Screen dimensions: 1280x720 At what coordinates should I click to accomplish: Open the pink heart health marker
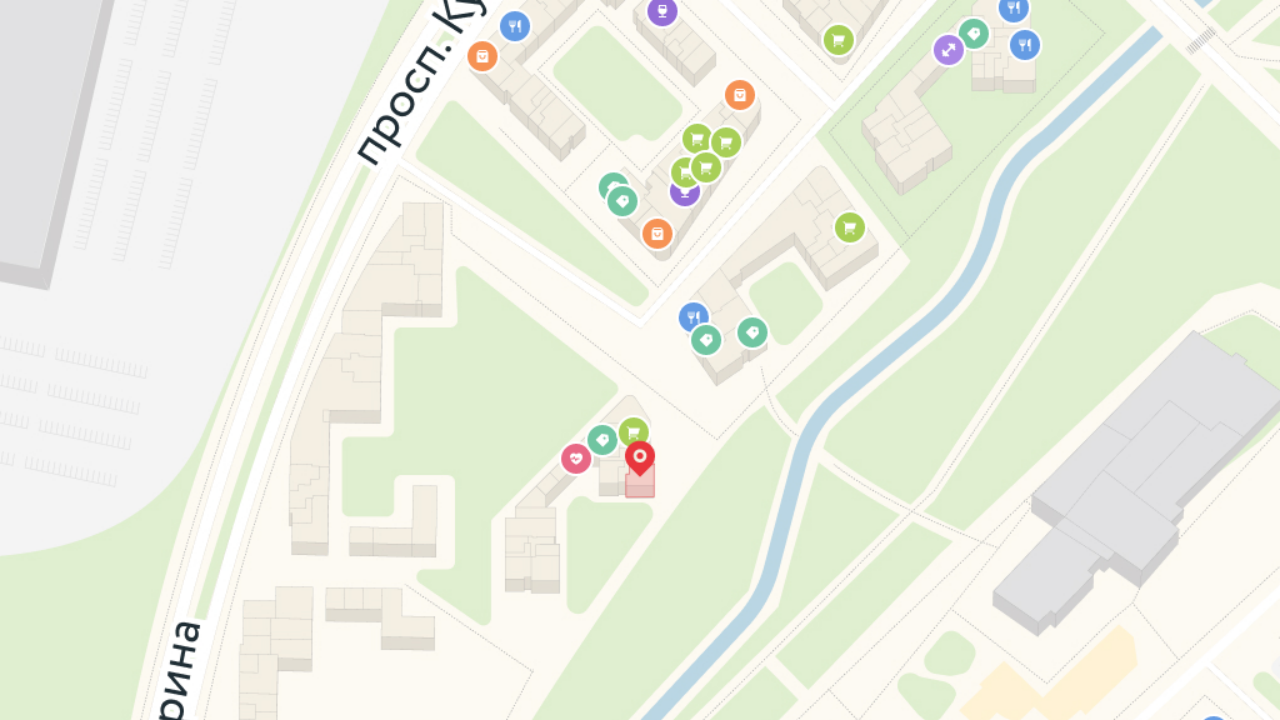pos(576,459)
